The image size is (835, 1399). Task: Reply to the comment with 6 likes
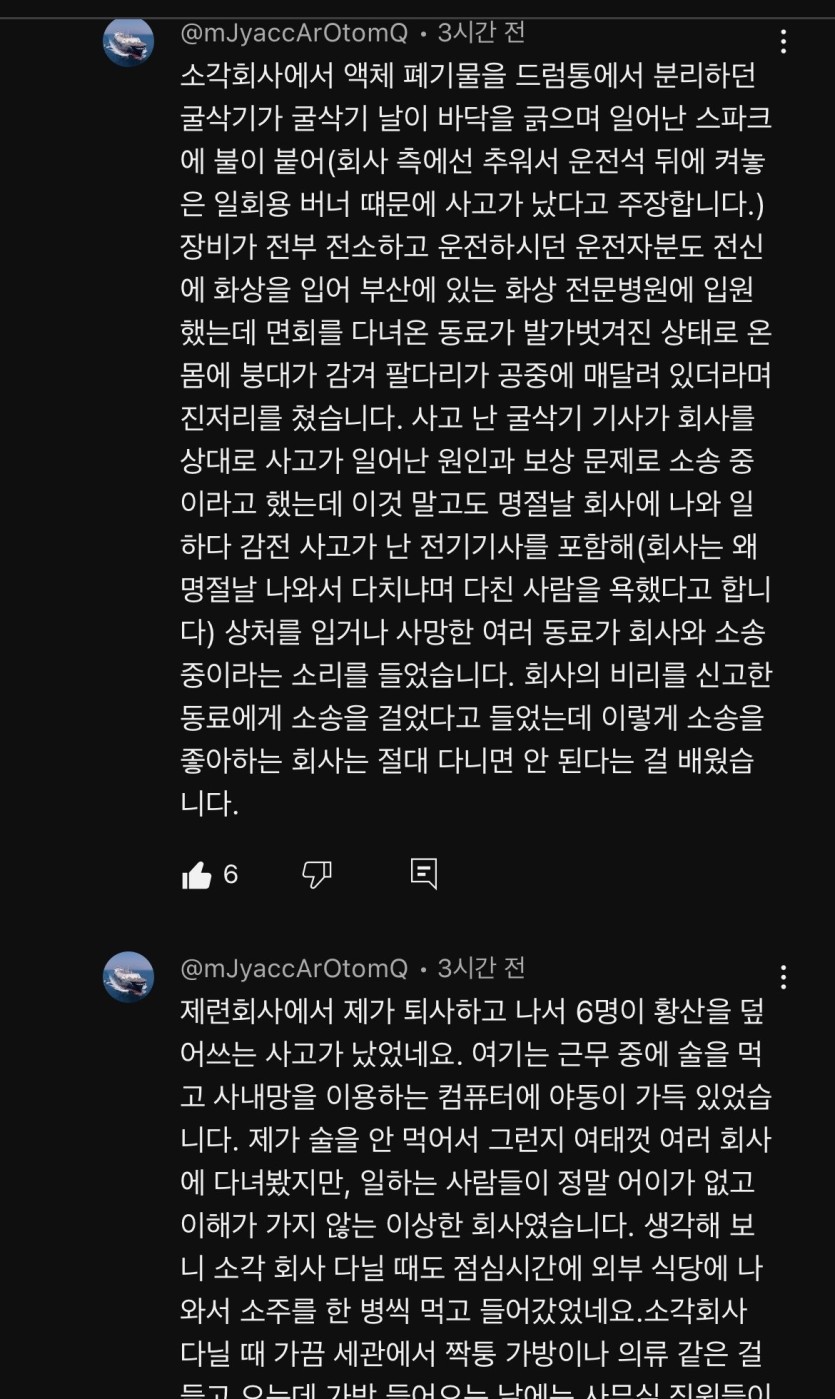click(424, 874)
